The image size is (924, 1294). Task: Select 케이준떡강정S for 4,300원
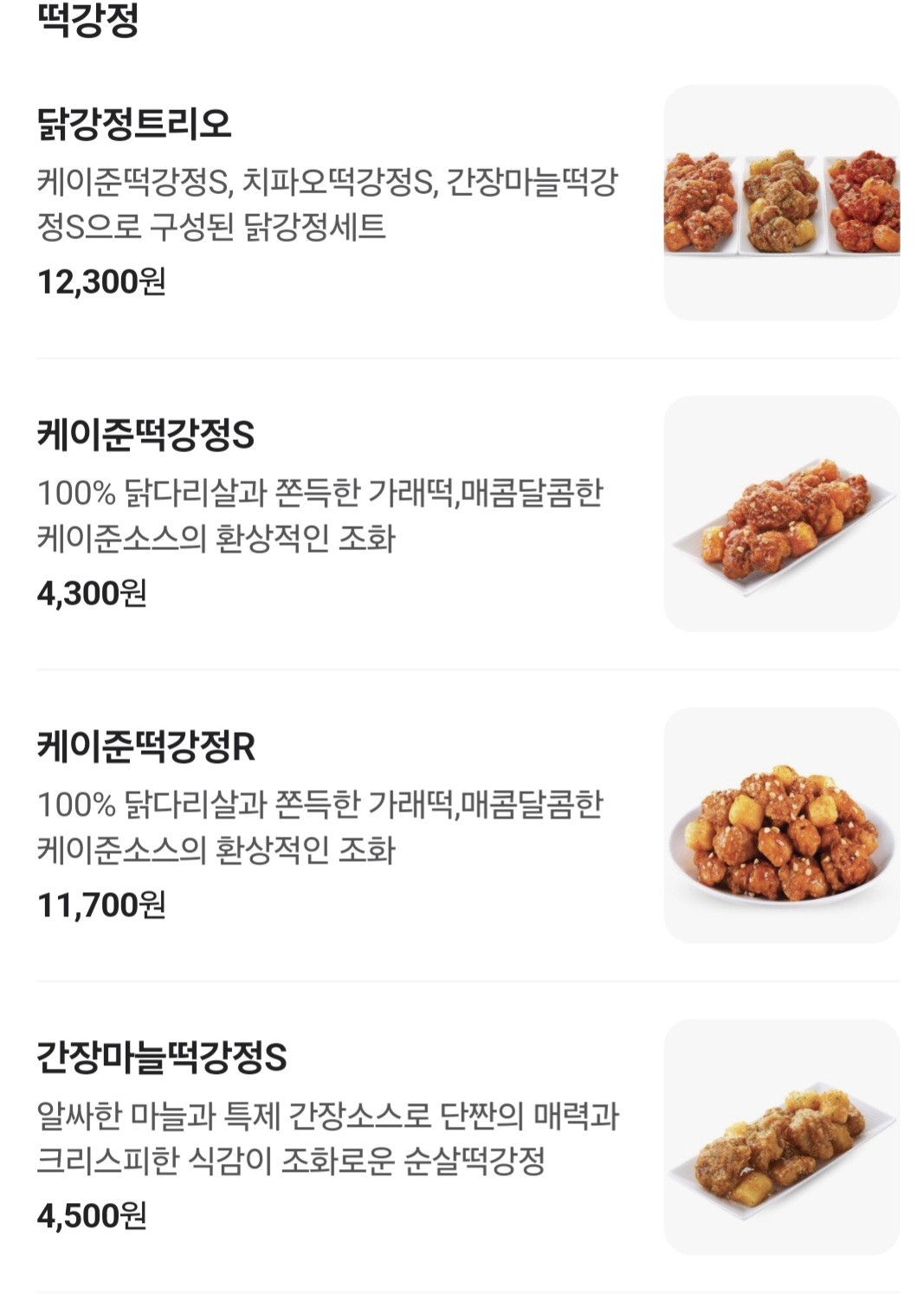tap(468, 514)
